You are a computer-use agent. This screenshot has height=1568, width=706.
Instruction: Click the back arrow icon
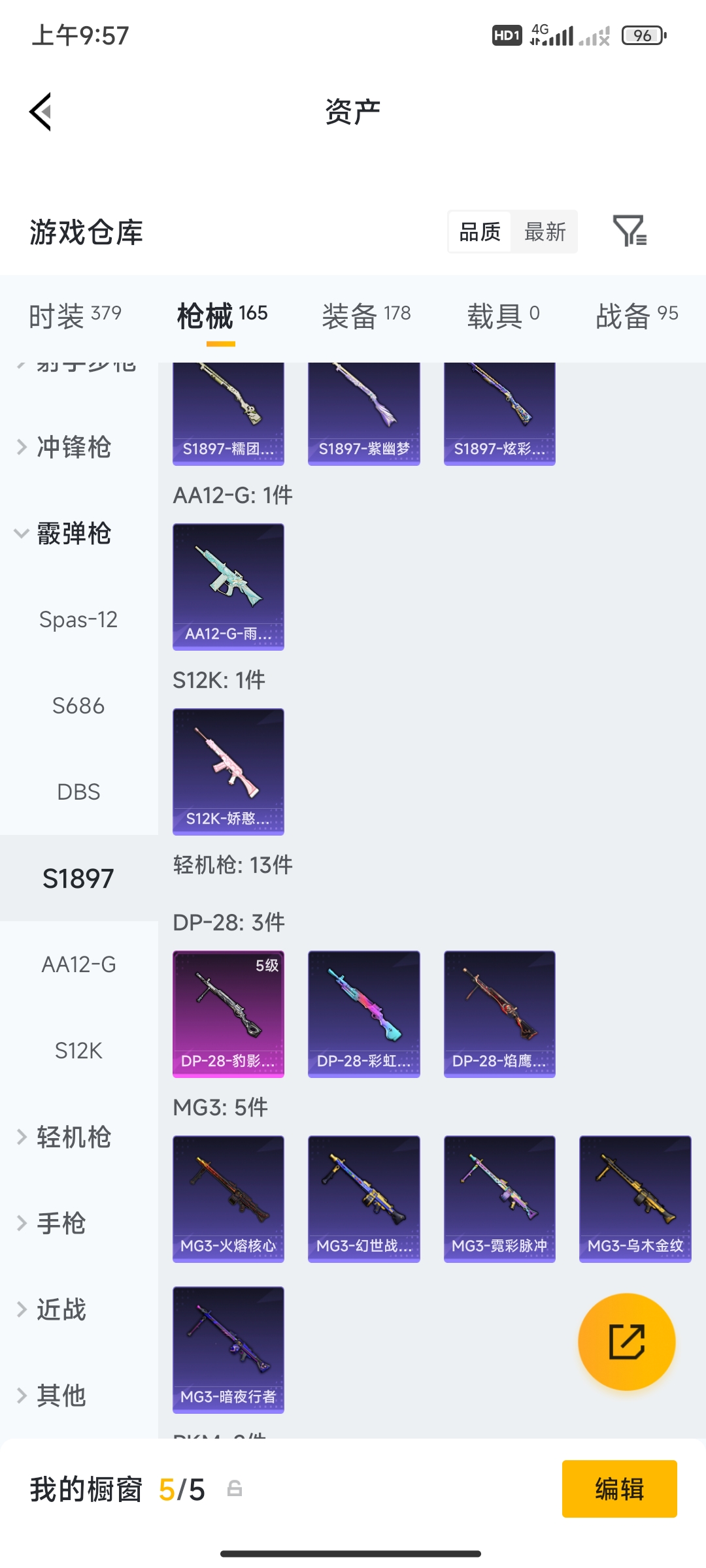[x=39, y=112]
